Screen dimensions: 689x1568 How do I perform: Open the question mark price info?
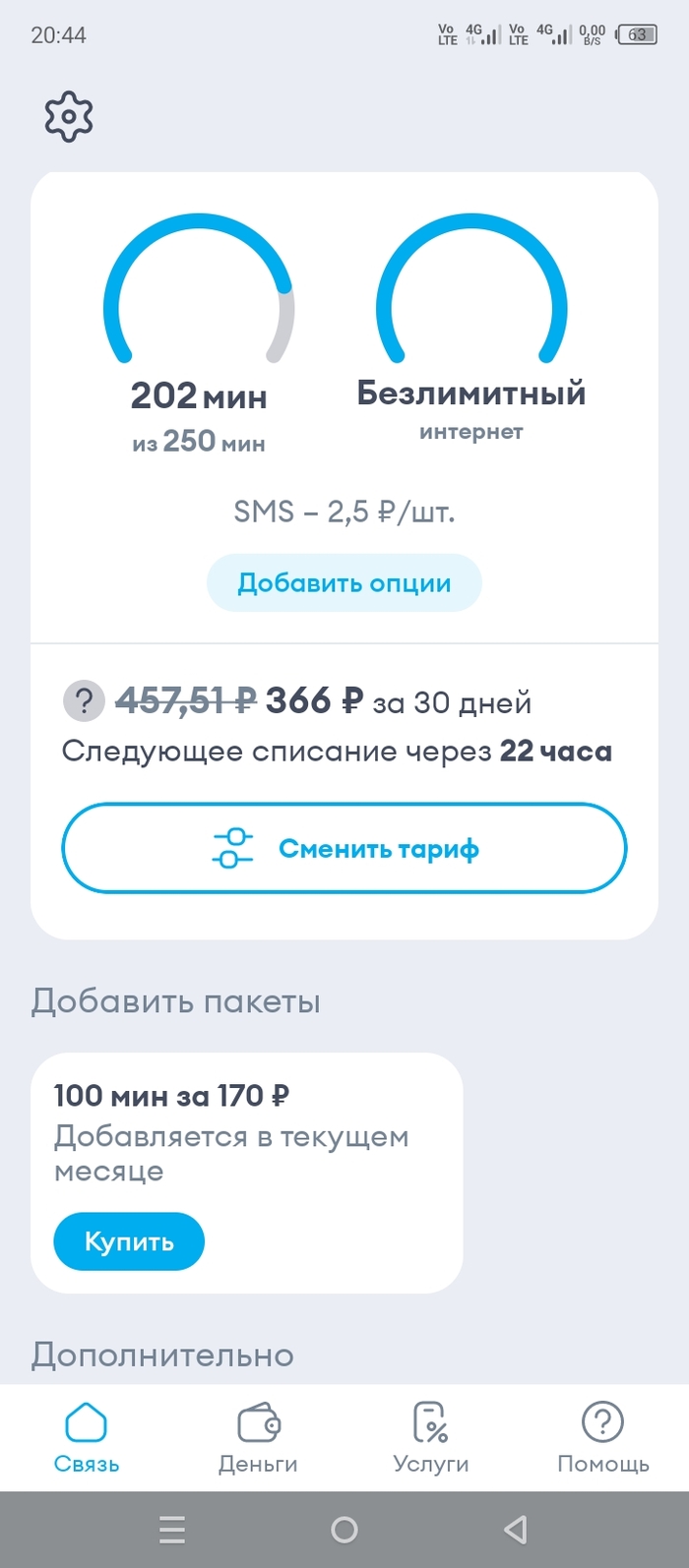(84, 701)
